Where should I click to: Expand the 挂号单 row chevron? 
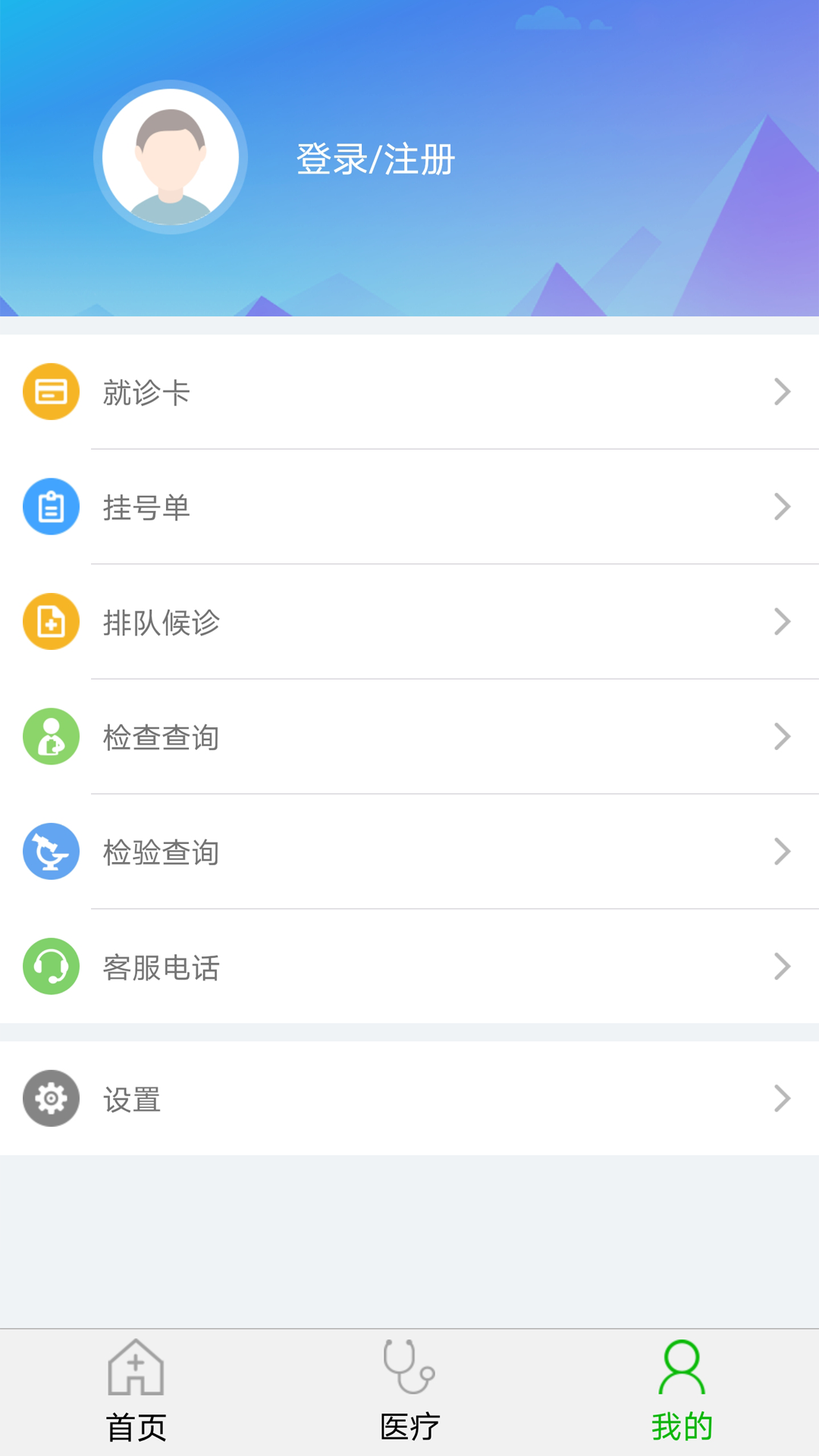(783, 507)
